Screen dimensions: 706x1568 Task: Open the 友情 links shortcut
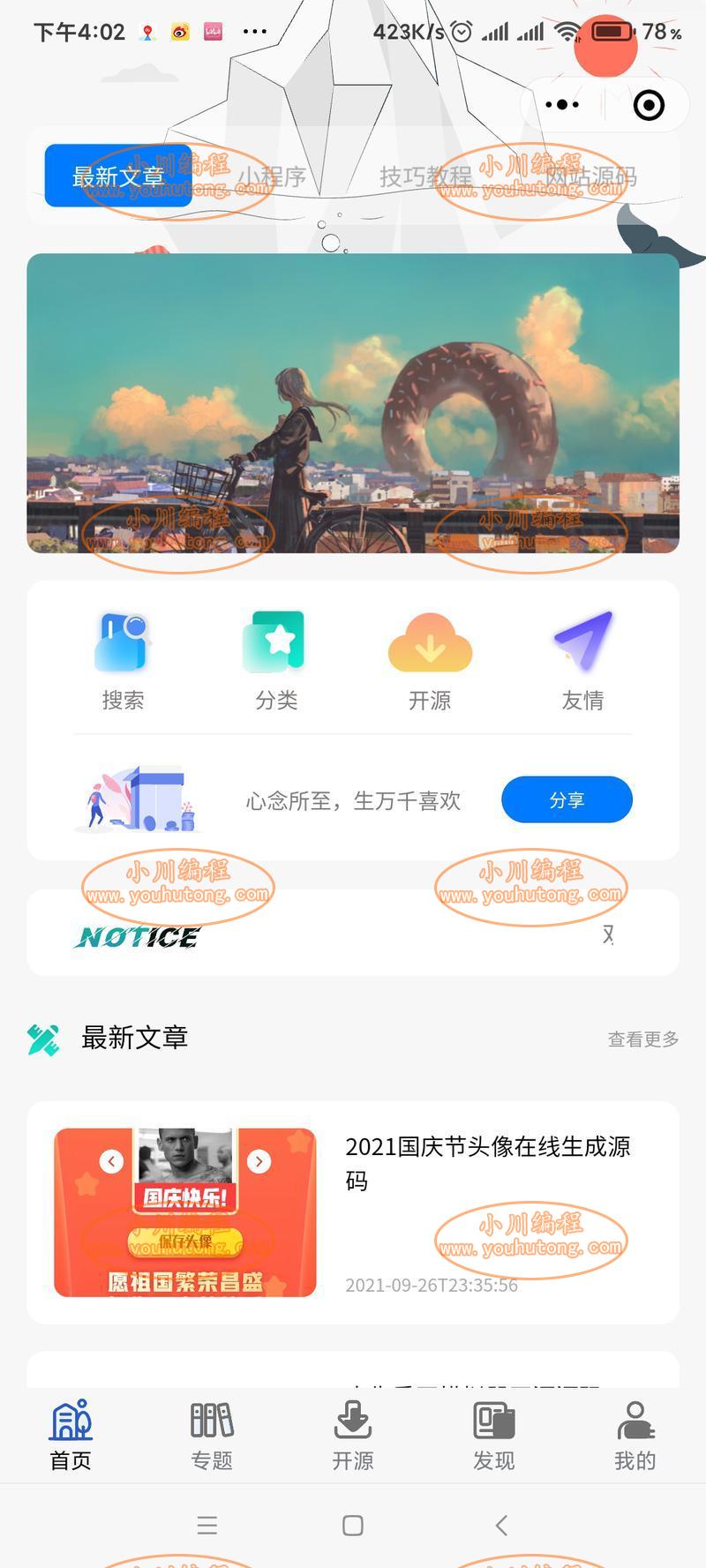pos(583,661)
